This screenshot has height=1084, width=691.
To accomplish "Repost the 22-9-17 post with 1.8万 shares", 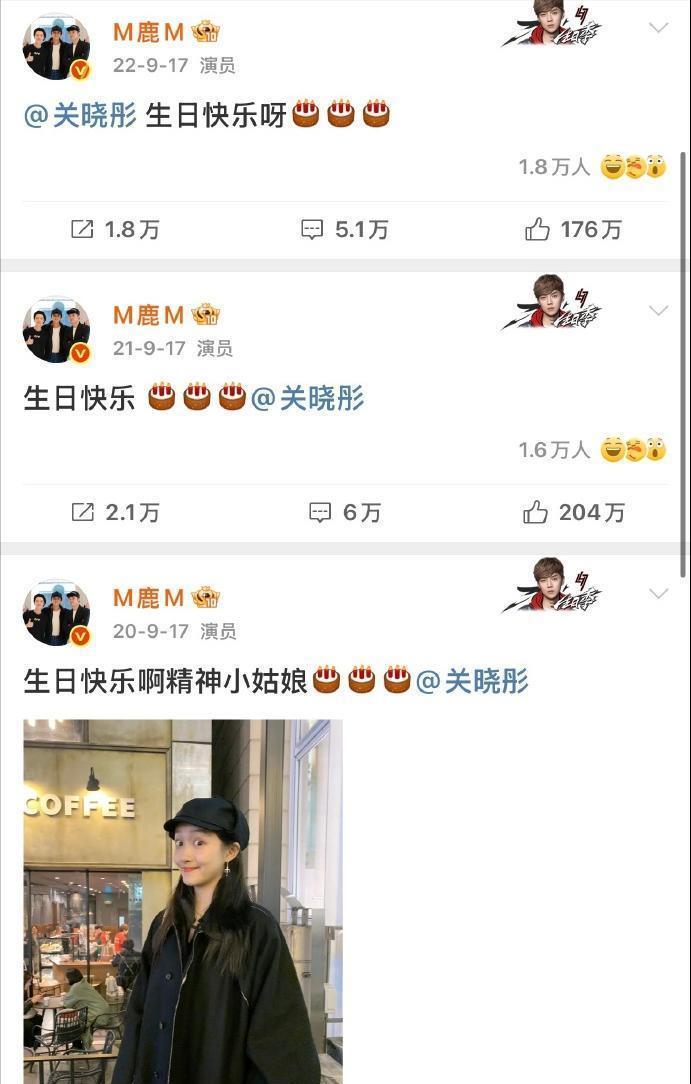I will tap(115, 230).
